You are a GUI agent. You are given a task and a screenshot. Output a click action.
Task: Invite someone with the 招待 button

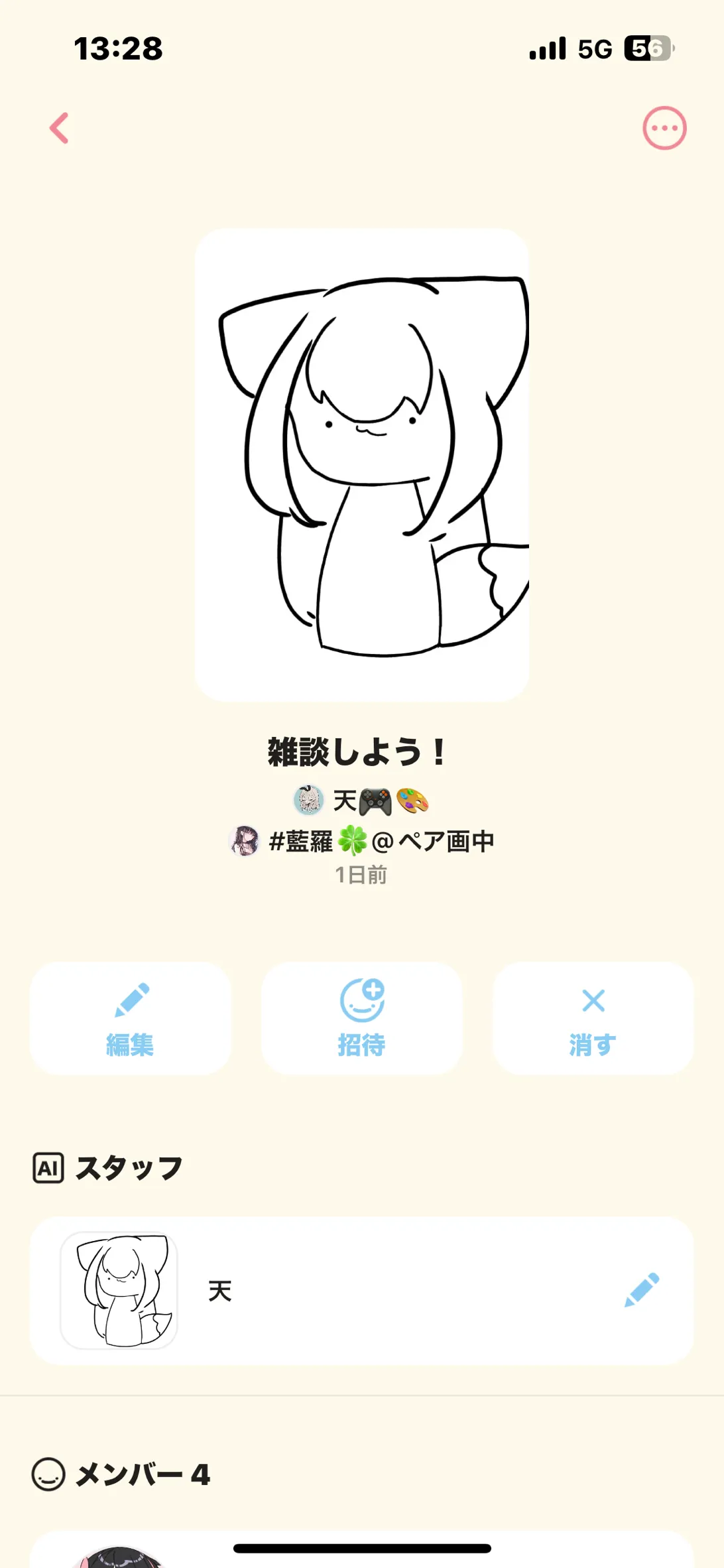362,1018
